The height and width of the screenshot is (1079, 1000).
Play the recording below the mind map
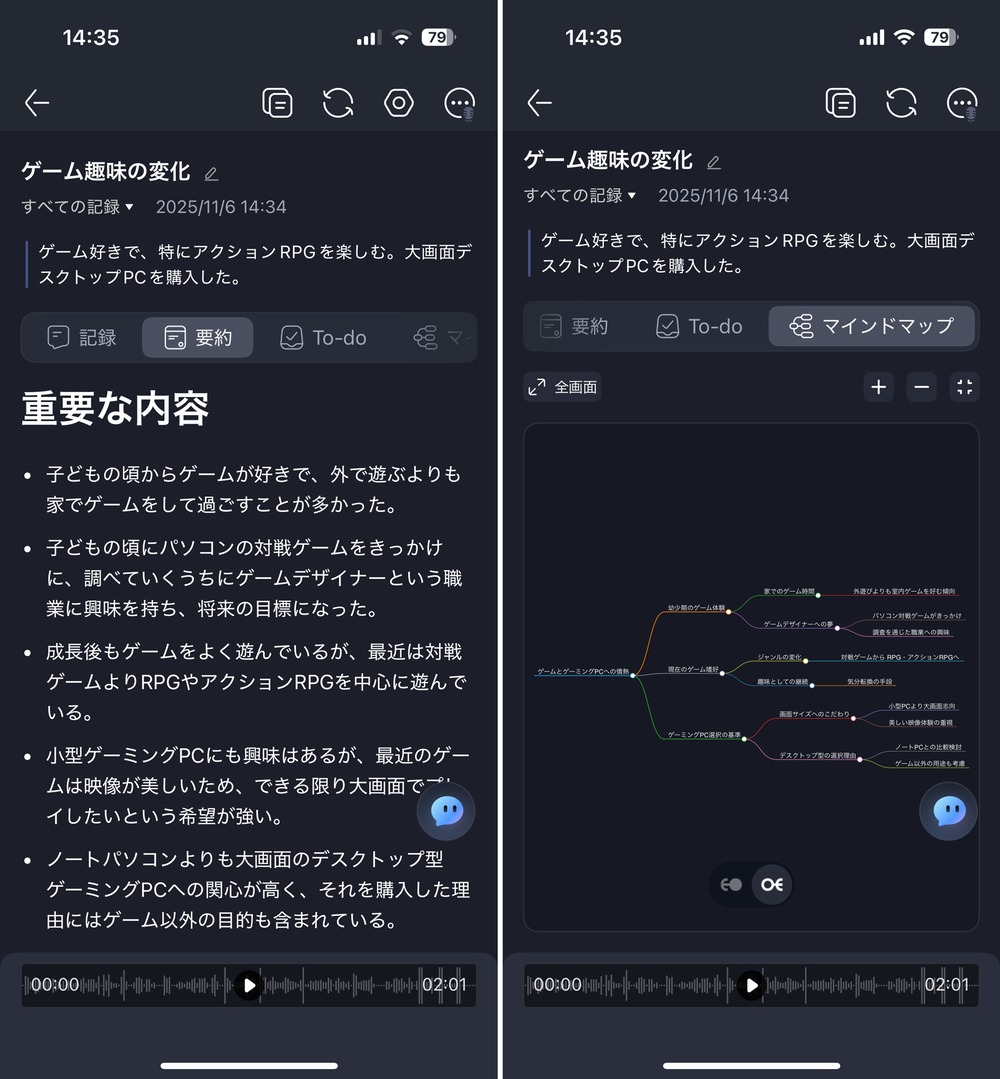click(751, 985)
